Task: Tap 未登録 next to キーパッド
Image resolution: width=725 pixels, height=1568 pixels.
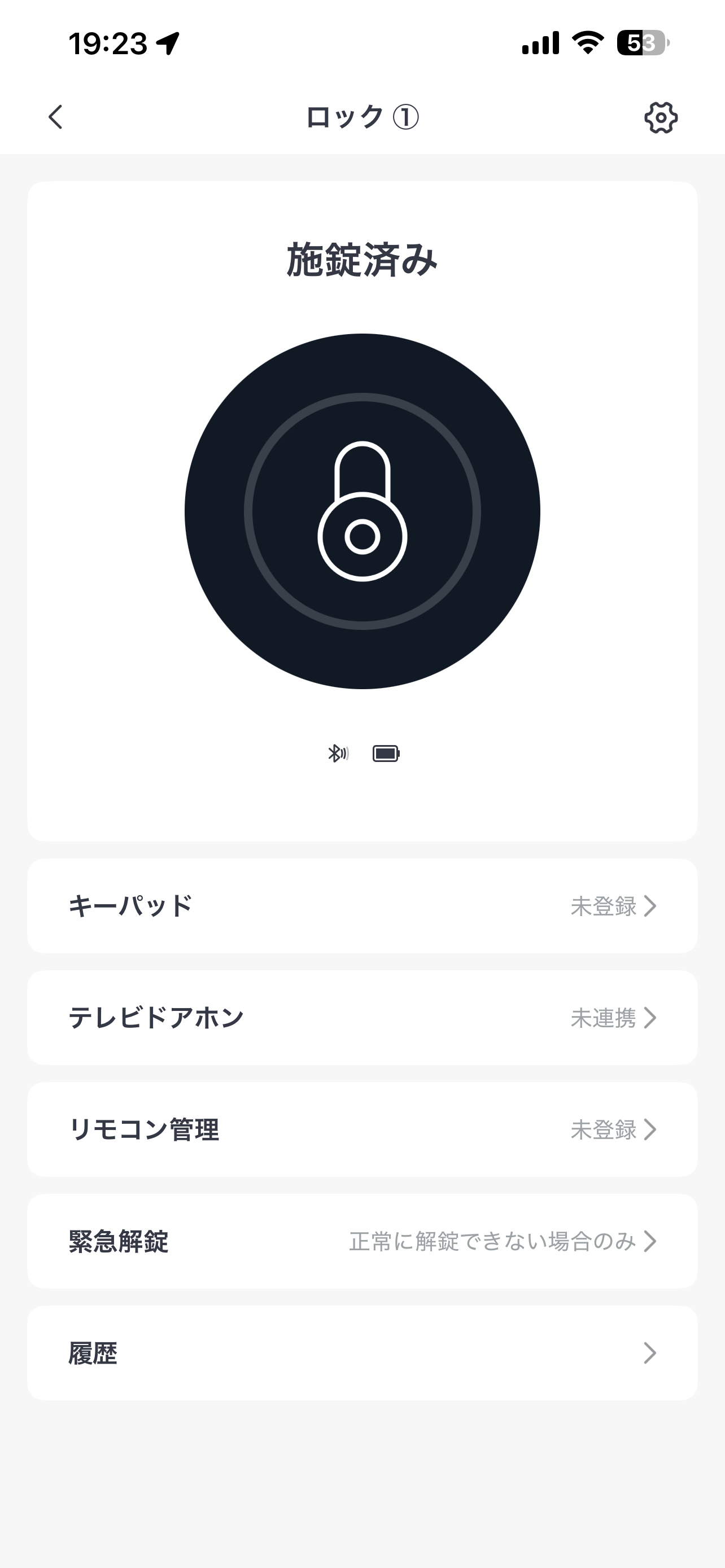Action: click(602, 906)
